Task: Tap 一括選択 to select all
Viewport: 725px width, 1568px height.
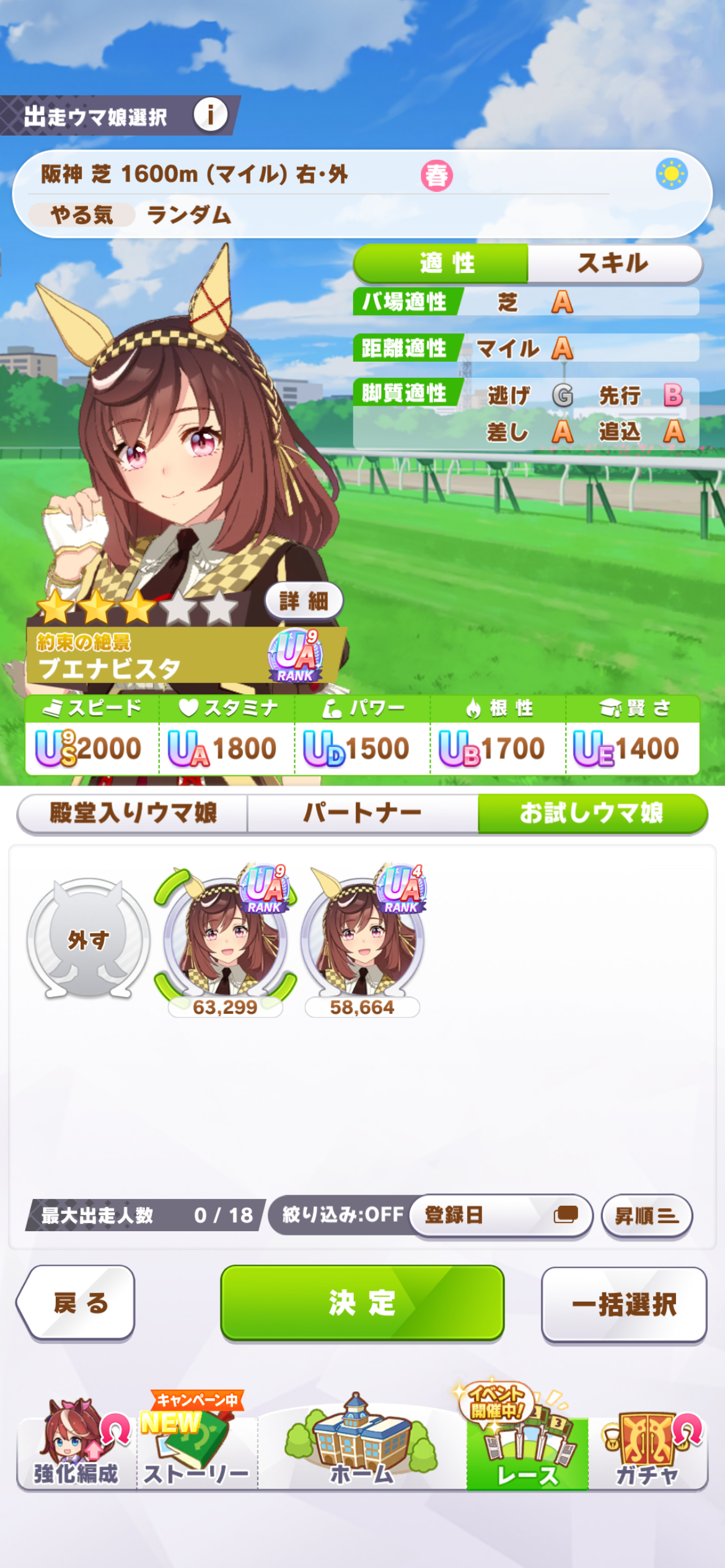Action: tap(624, 1304)
